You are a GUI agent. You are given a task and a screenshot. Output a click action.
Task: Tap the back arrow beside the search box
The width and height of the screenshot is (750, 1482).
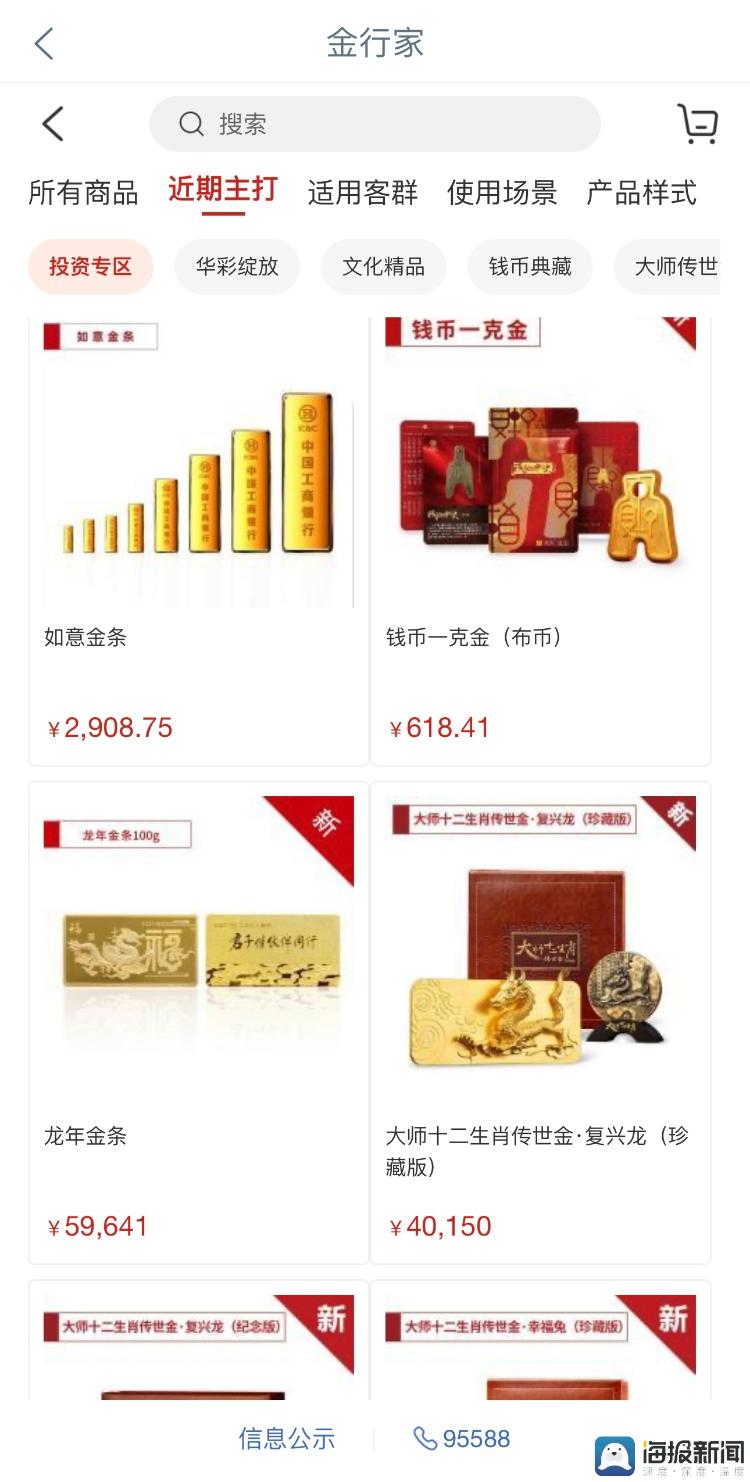tap(53, 124)
